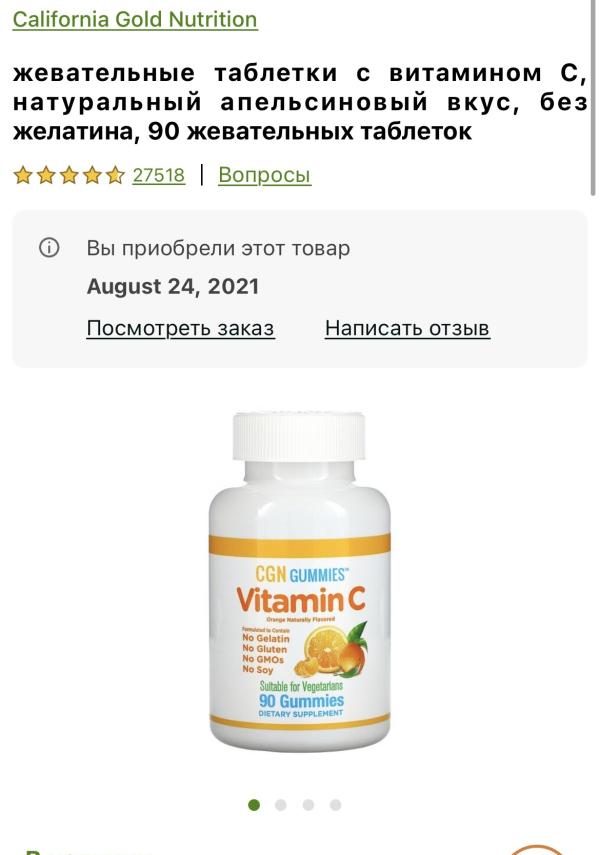
Task: Tap Написать отзыв to write review
Action: [x=407, y=328]
